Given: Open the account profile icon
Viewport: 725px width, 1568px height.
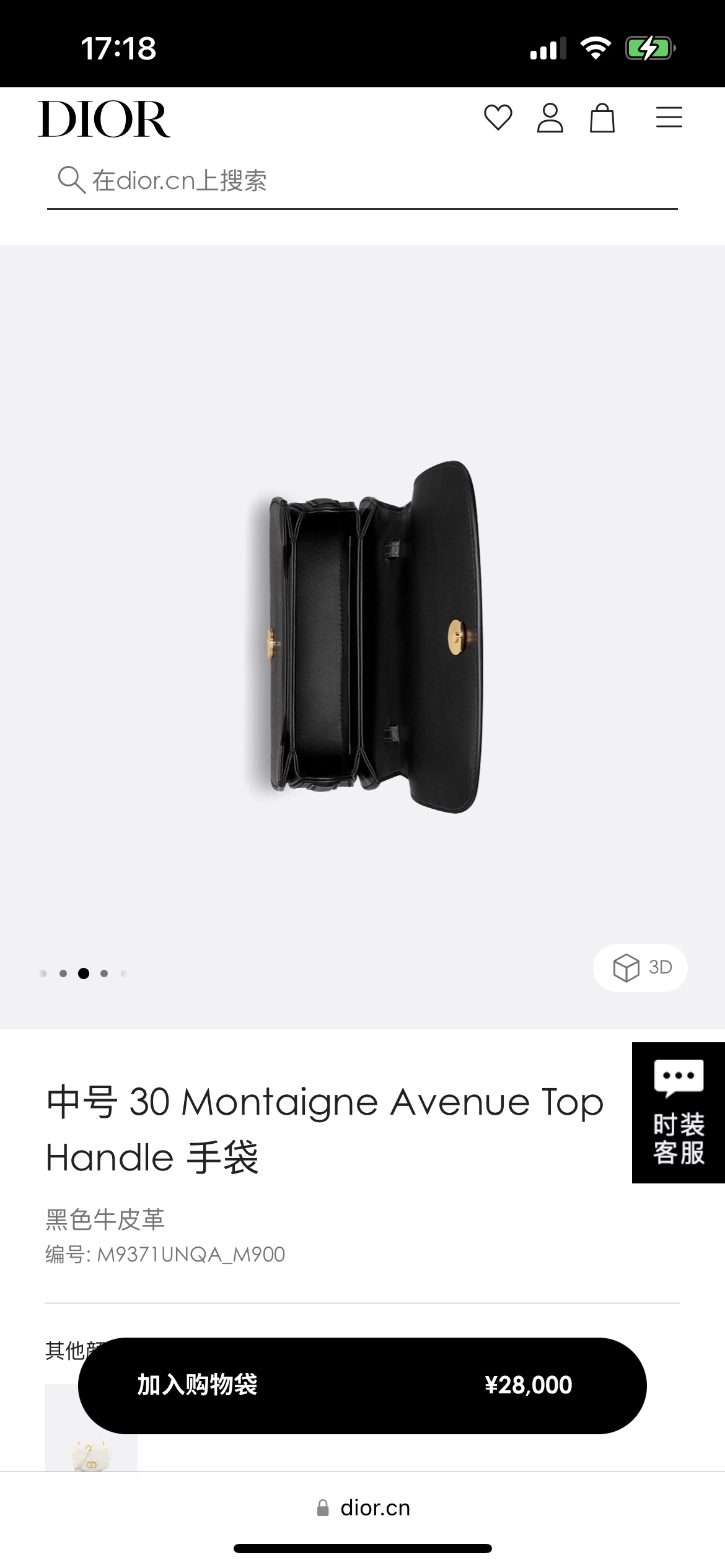Looking at the screenshot, I should coord(550,118).
